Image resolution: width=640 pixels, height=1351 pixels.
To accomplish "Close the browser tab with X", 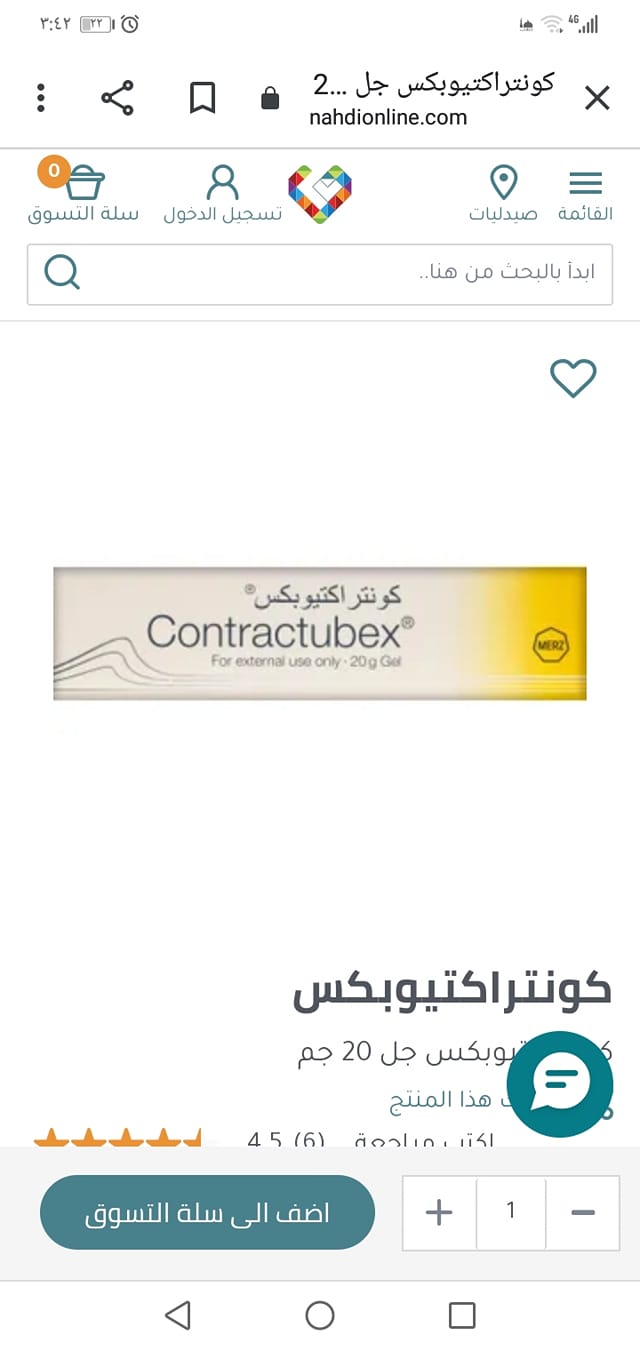I will tap(597, 98).
